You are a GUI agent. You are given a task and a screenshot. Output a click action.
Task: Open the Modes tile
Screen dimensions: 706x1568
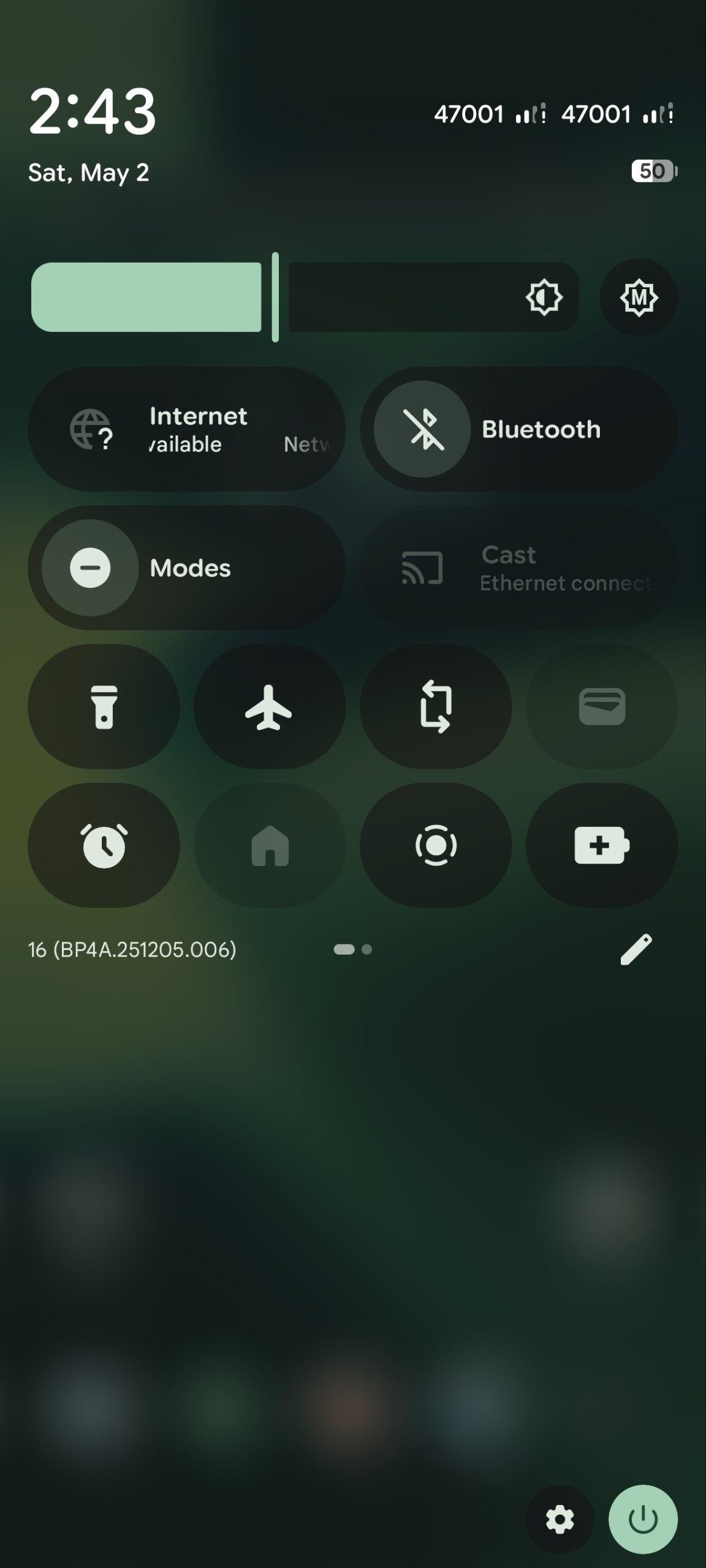click(x=187, y=568)
